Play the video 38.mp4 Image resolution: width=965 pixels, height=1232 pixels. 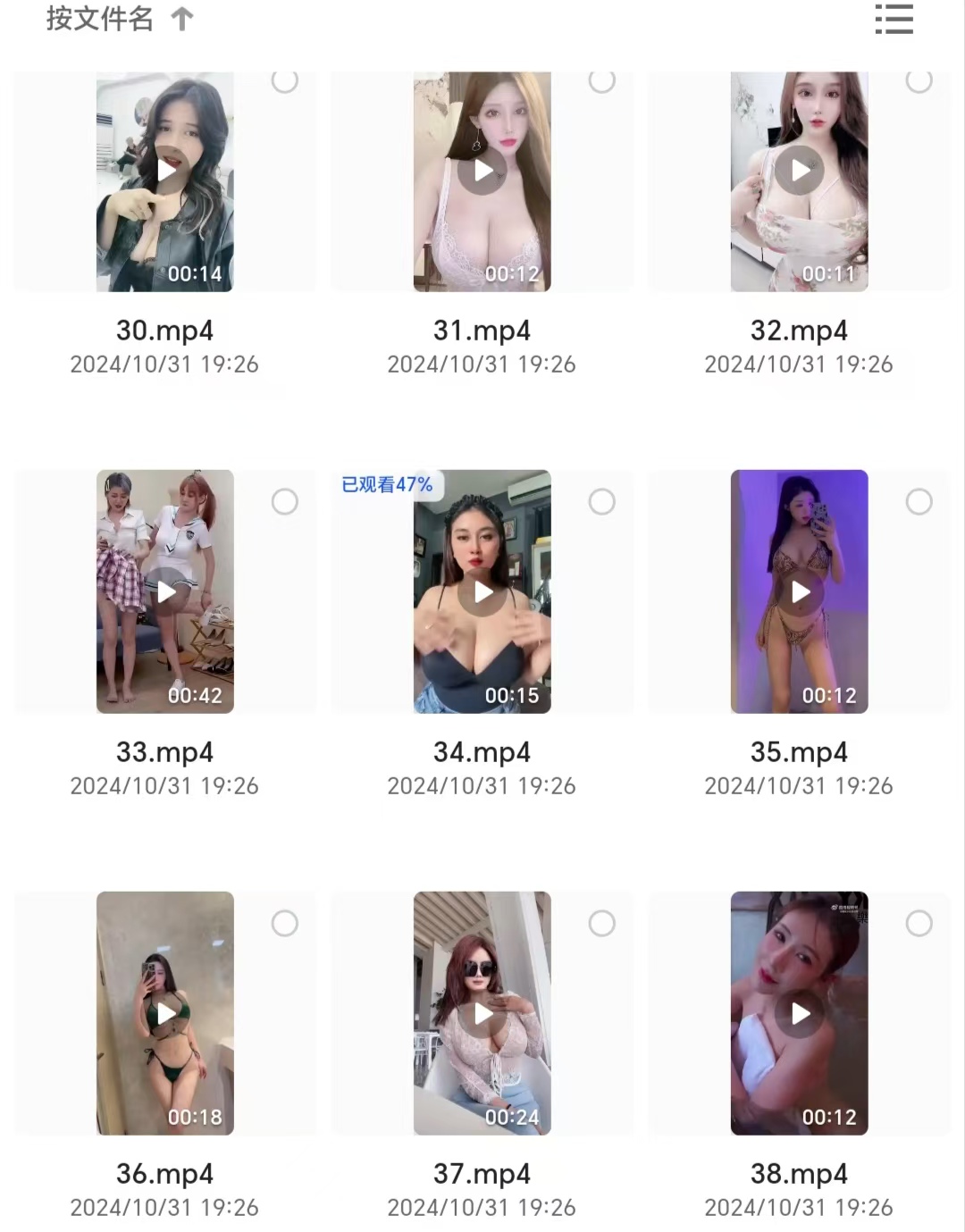coord(800,1013)
